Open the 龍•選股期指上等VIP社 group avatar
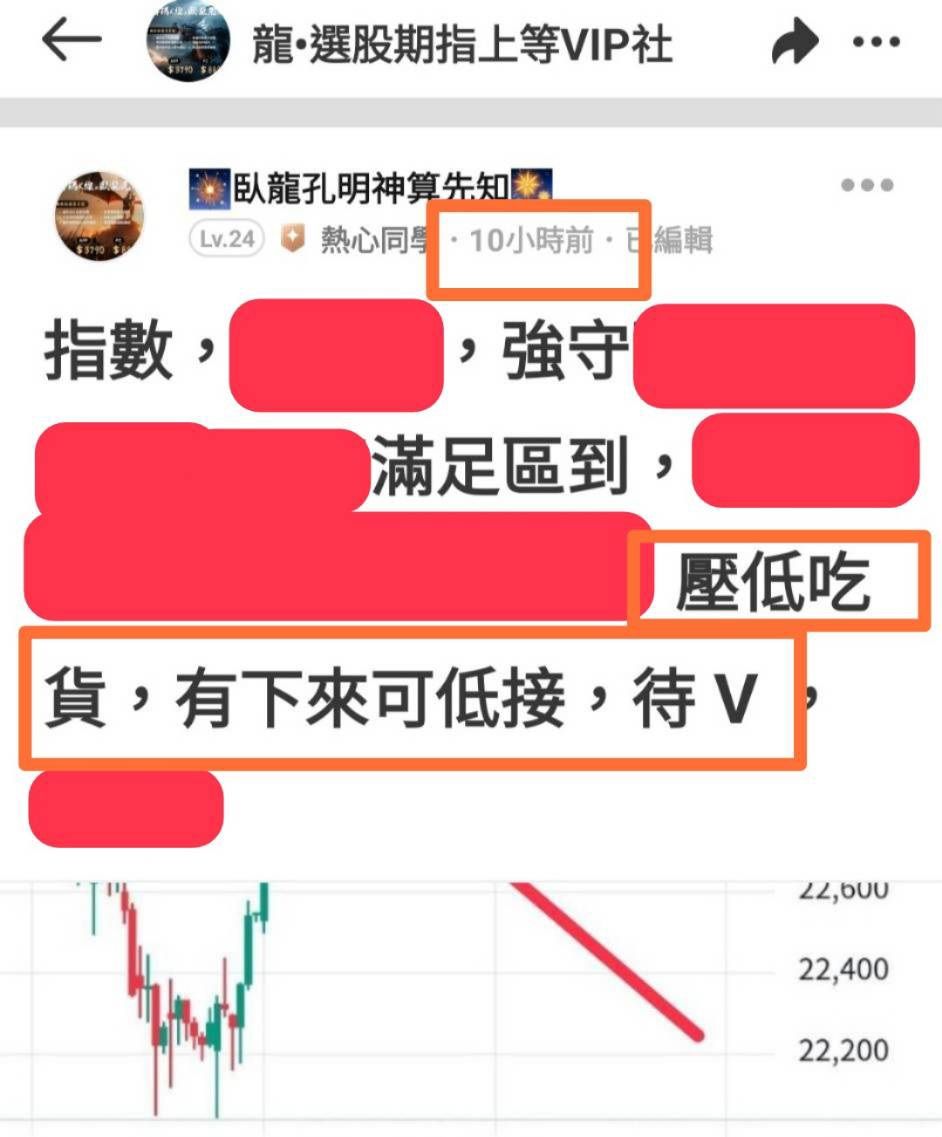The width and height of the screenshot is (942, 1137). click(x=189, y=44)
